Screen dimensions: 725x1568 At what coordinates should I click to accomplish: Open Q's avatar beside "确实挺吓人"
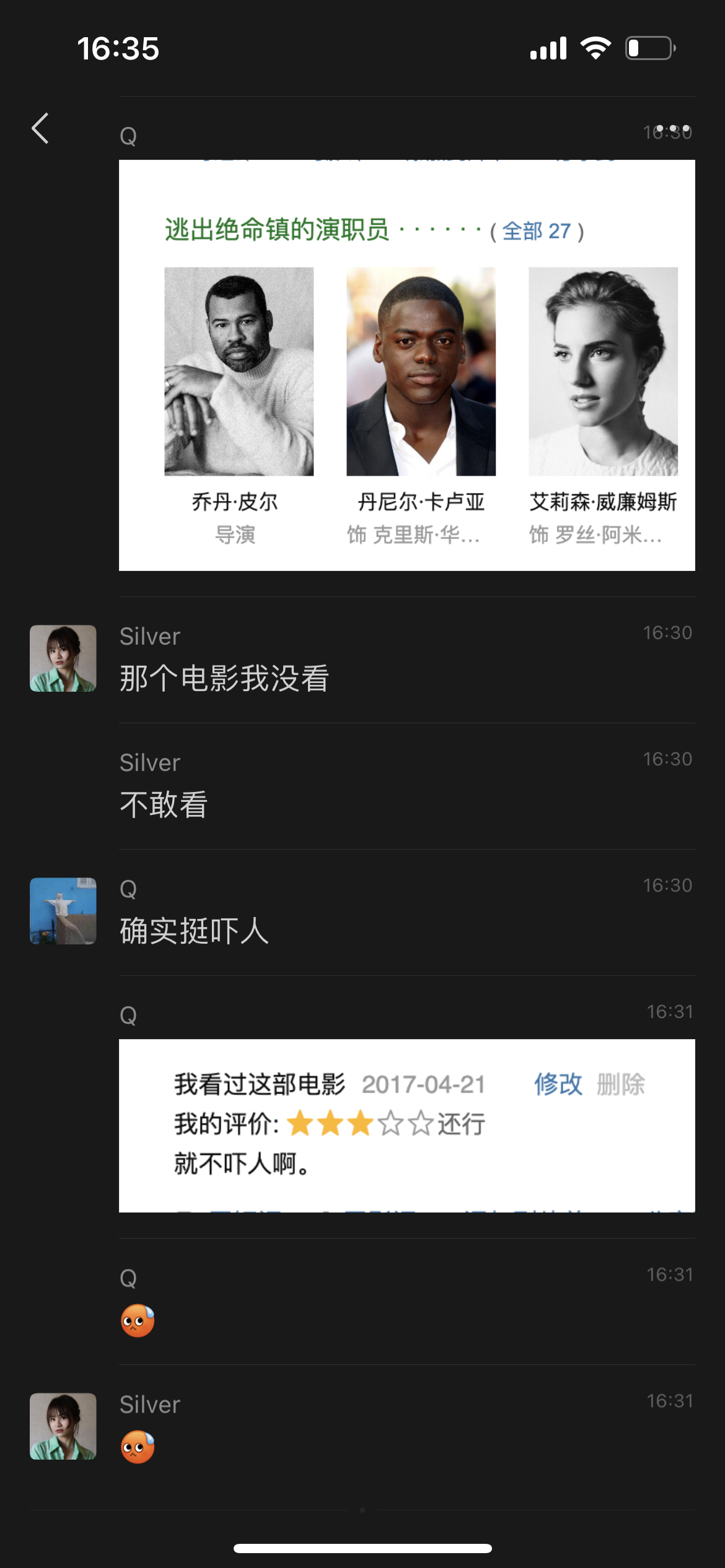click(63, 911)
